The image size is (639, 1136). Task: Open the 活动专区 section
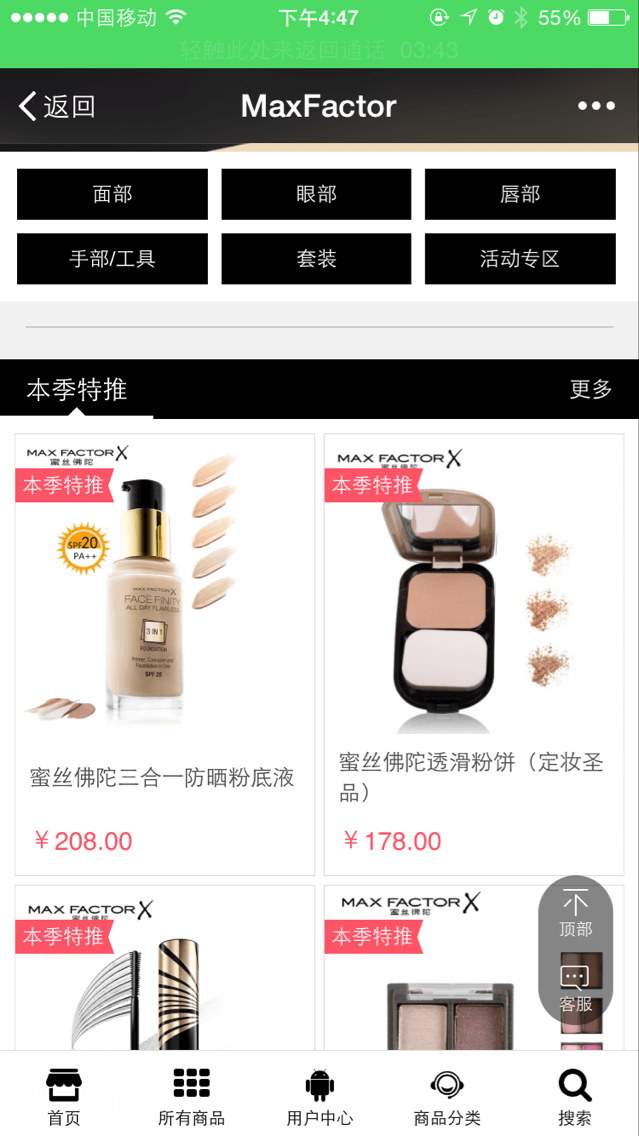point(520,259)
